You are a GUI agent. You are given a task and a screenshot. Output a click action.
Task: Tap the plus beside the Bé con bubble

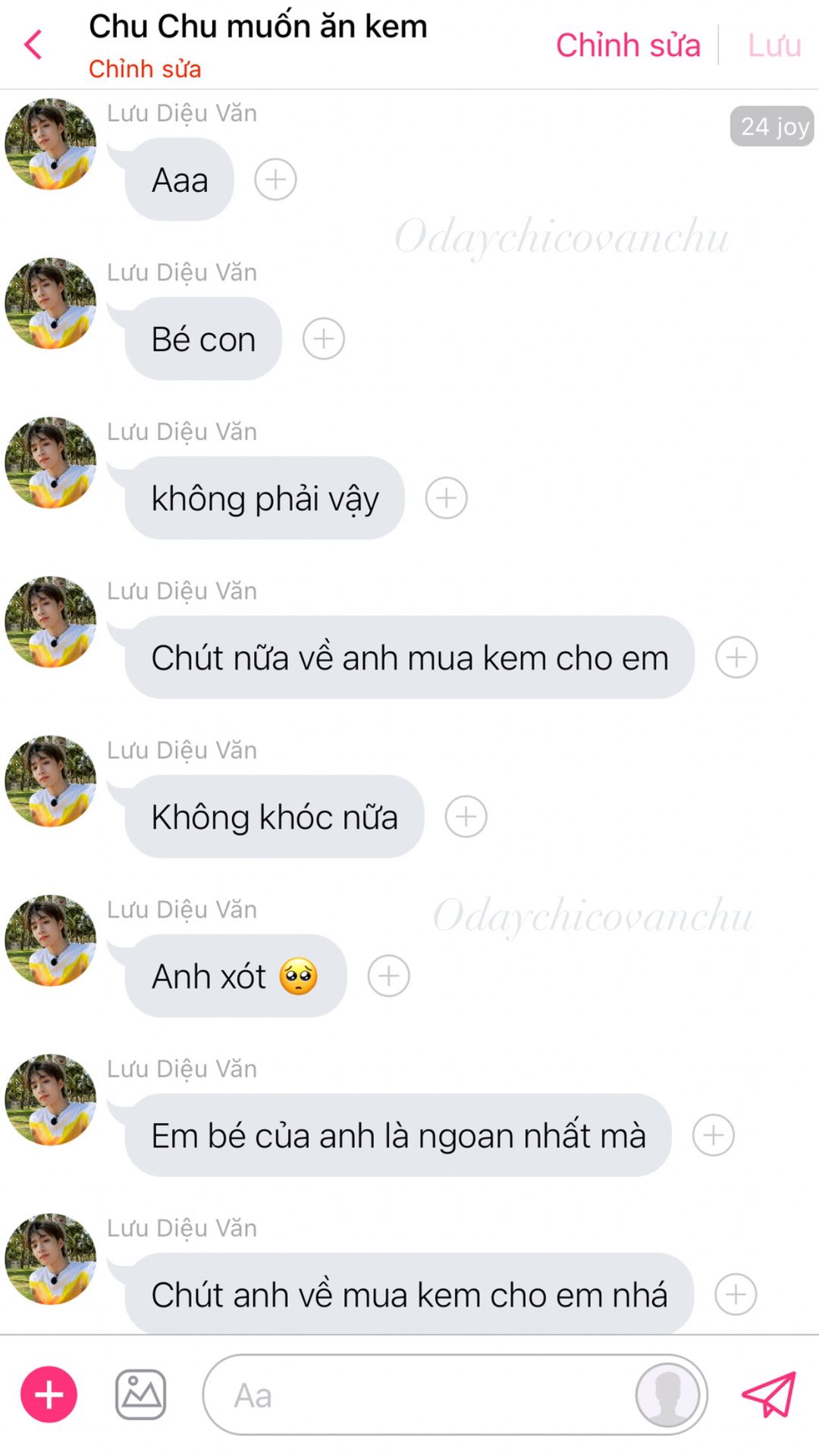324,339
